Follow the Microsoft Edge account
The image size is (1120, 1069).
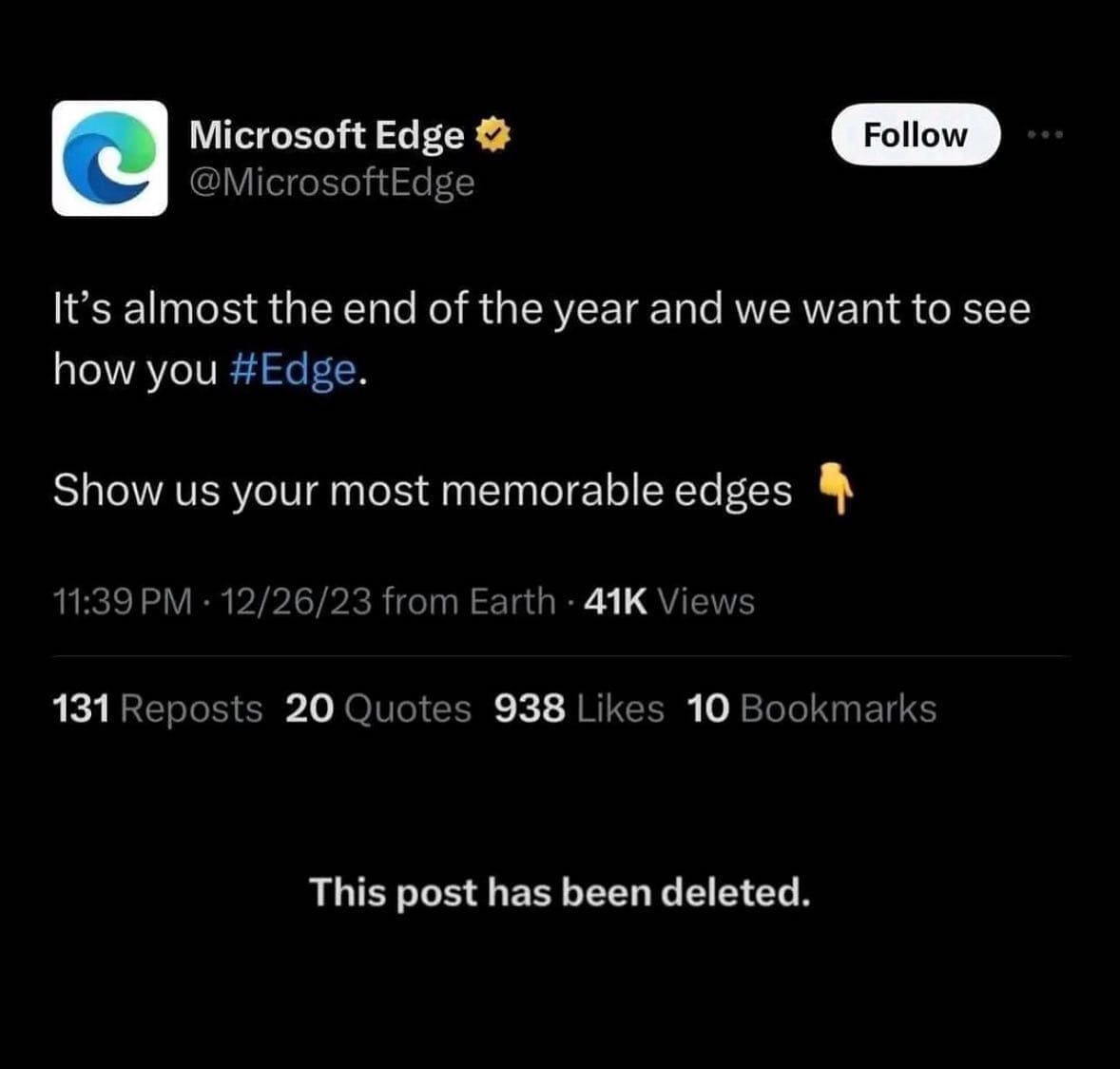click(915, 135)
